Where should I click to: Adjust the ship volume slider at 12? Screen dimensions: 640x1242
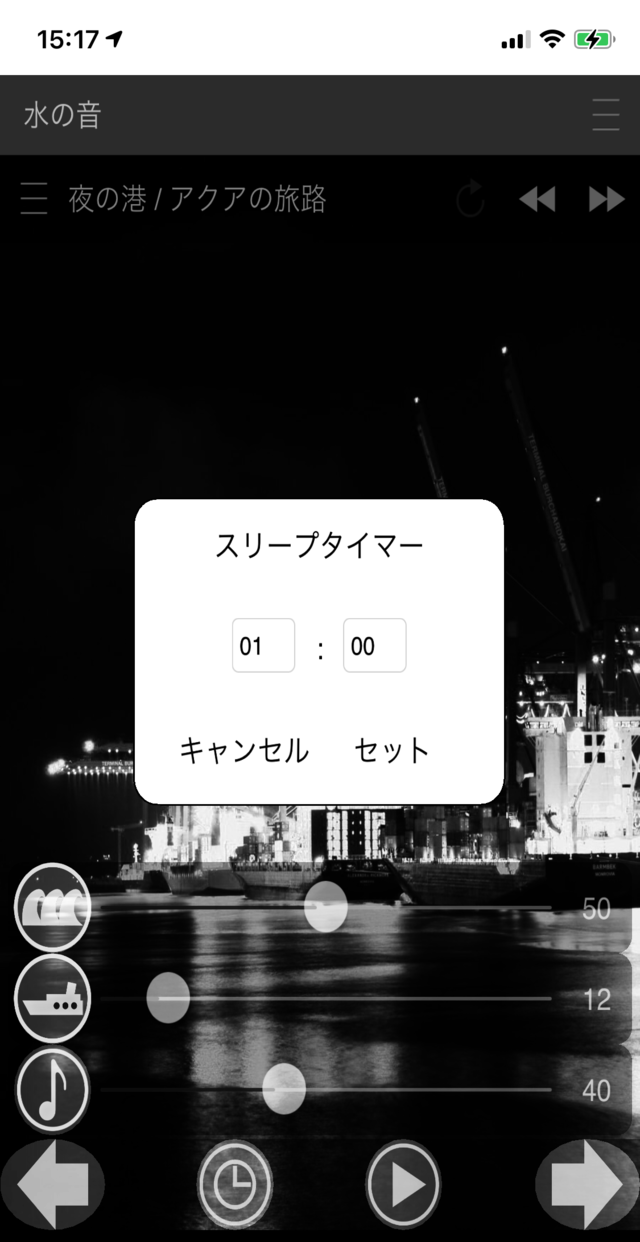pyautogui.click(x=168, y=998)
